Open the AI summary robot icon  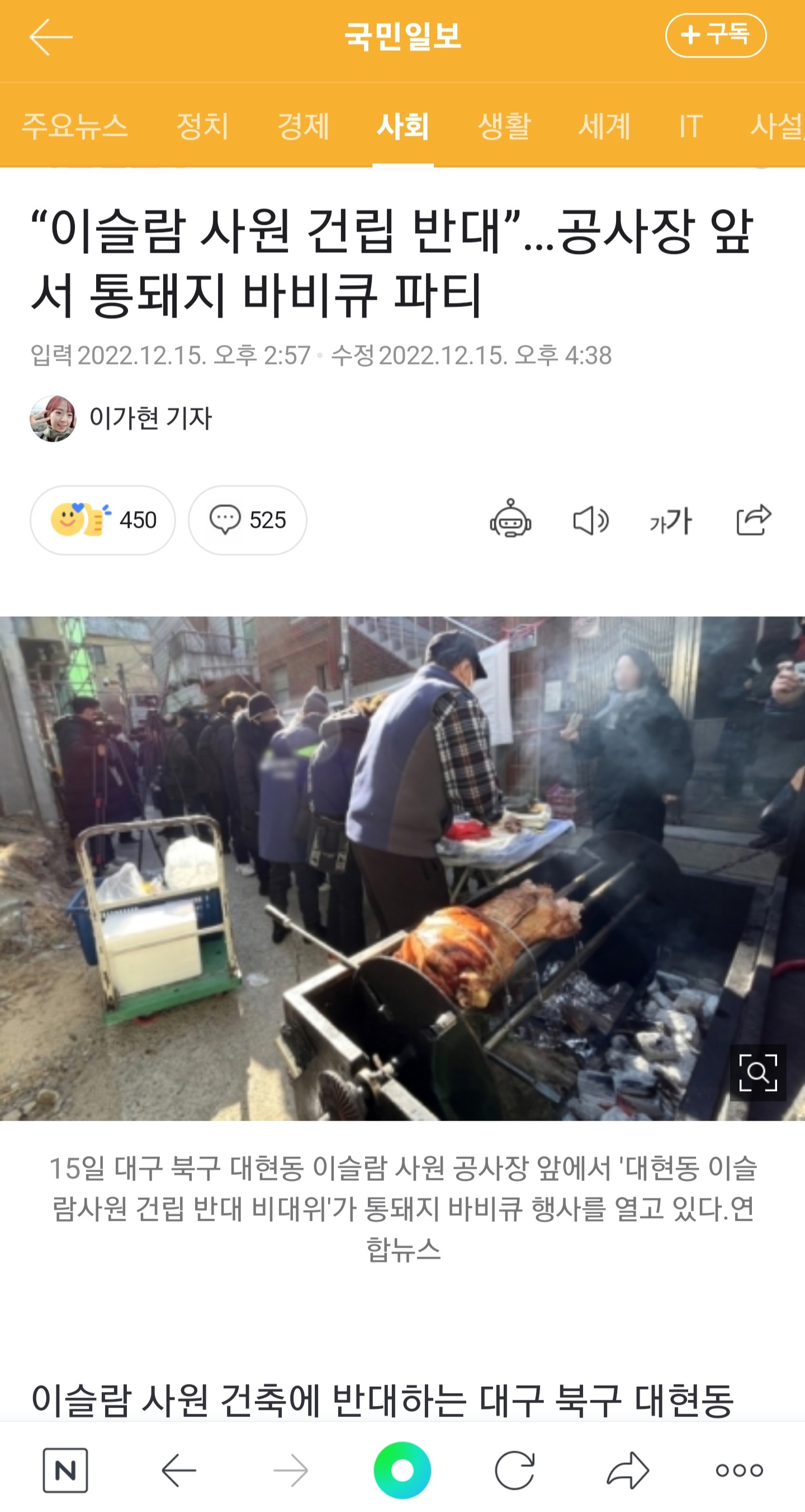510,519
